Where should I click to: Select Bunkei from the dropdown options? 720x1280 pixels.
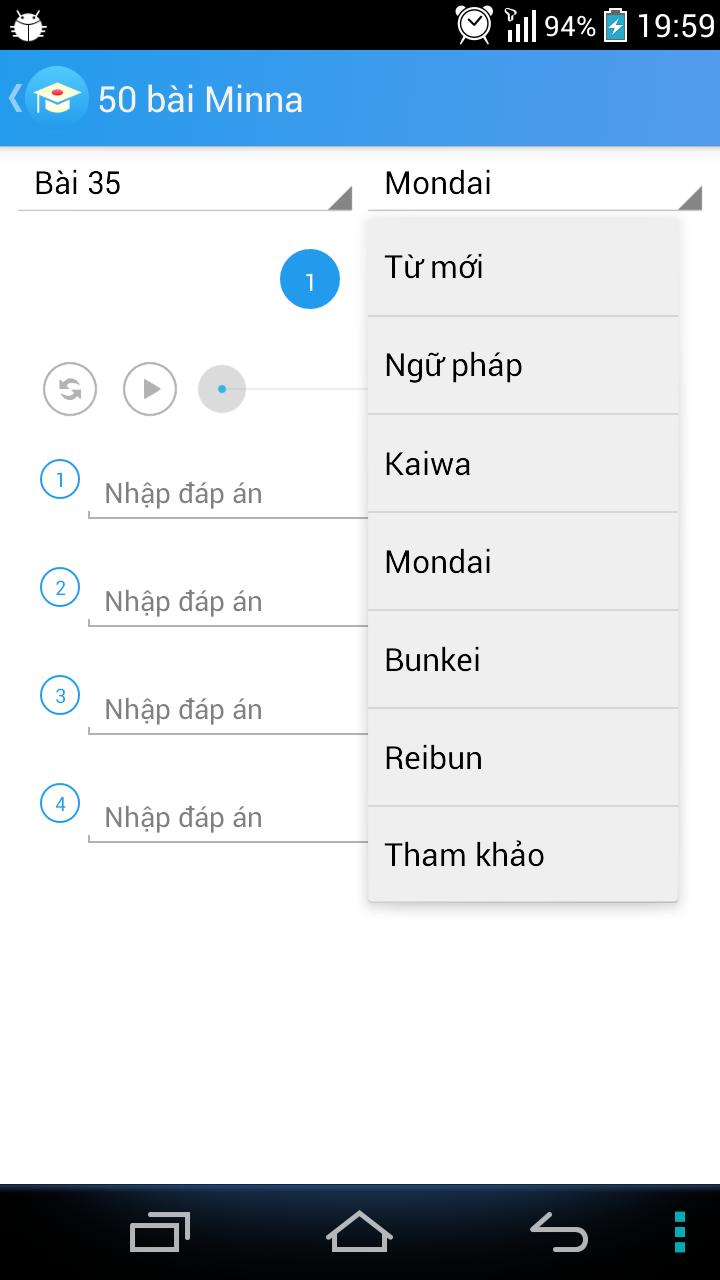pyautogui.click(x=522, y=659)
